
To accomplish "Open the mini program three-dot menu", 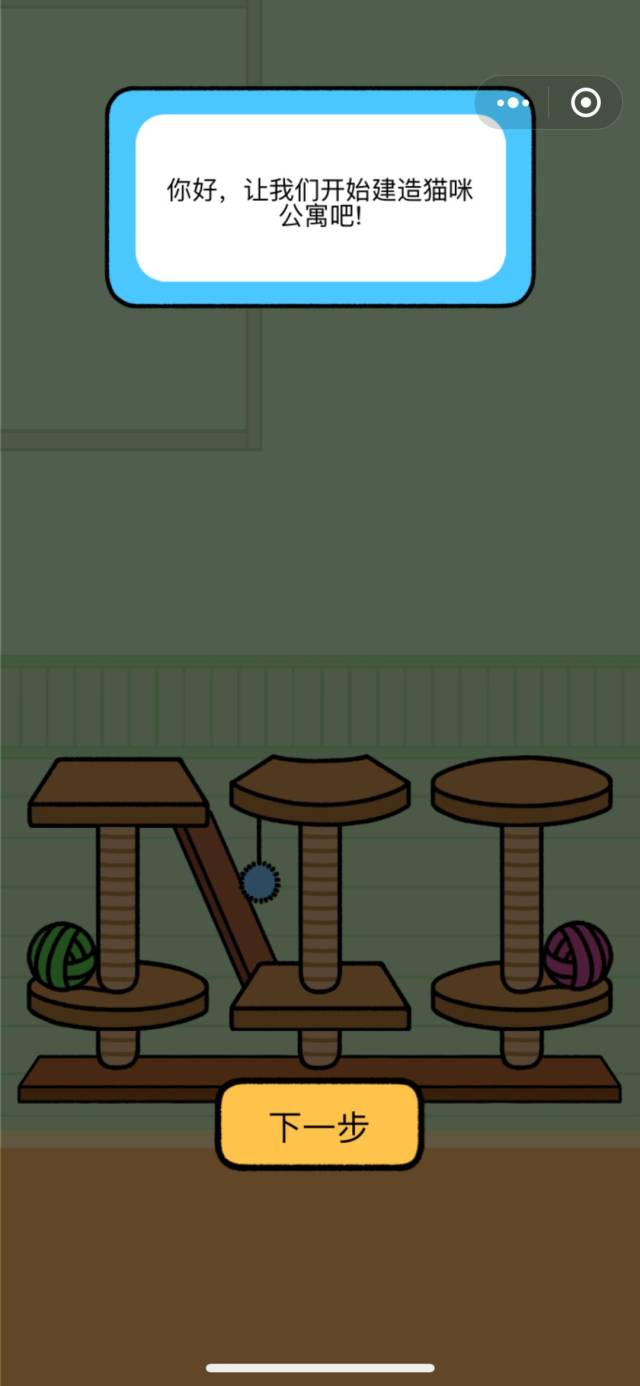I will tap(513, 102).
